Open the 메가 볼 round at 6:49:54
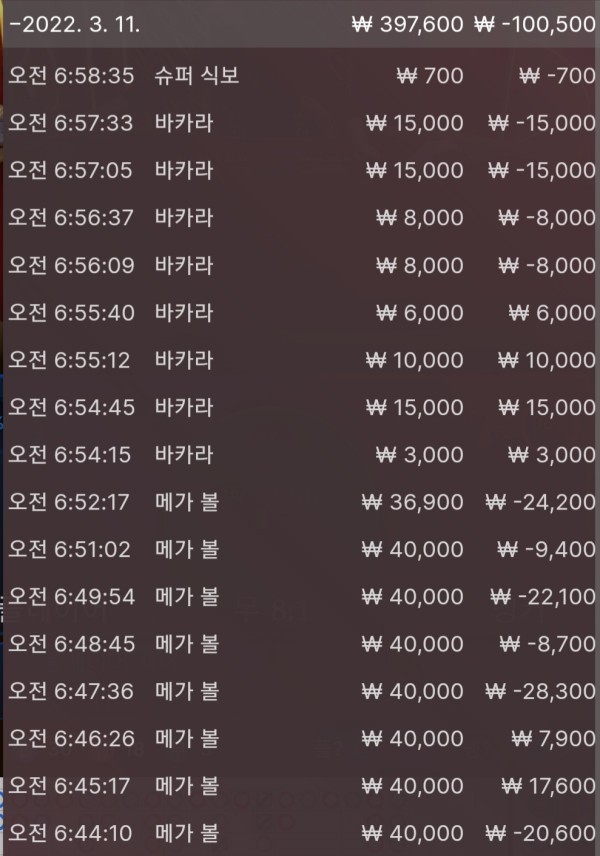600x856 pixels. (300, 597)
